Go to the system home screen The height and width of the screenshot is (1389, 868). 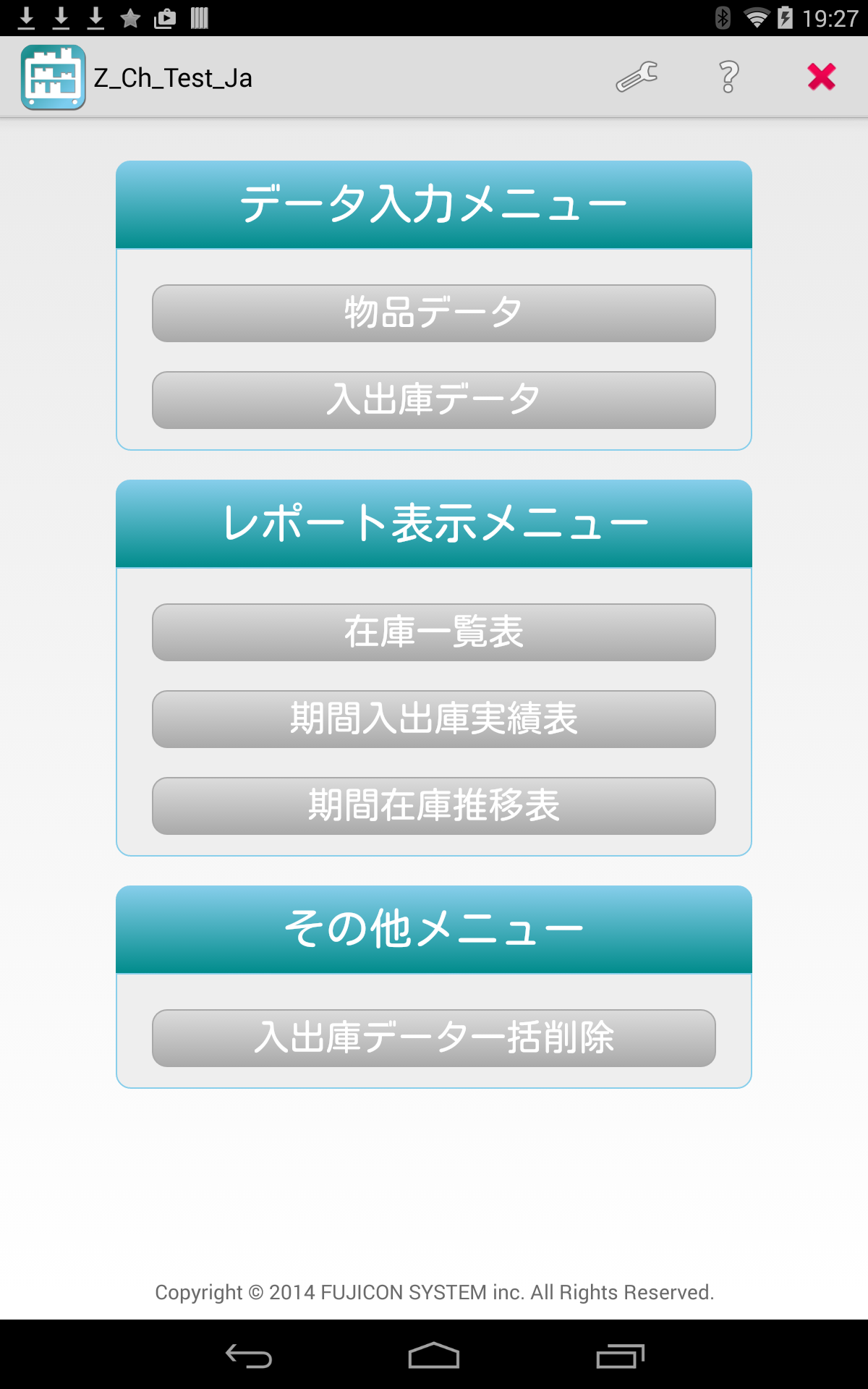pos(434,1356)
